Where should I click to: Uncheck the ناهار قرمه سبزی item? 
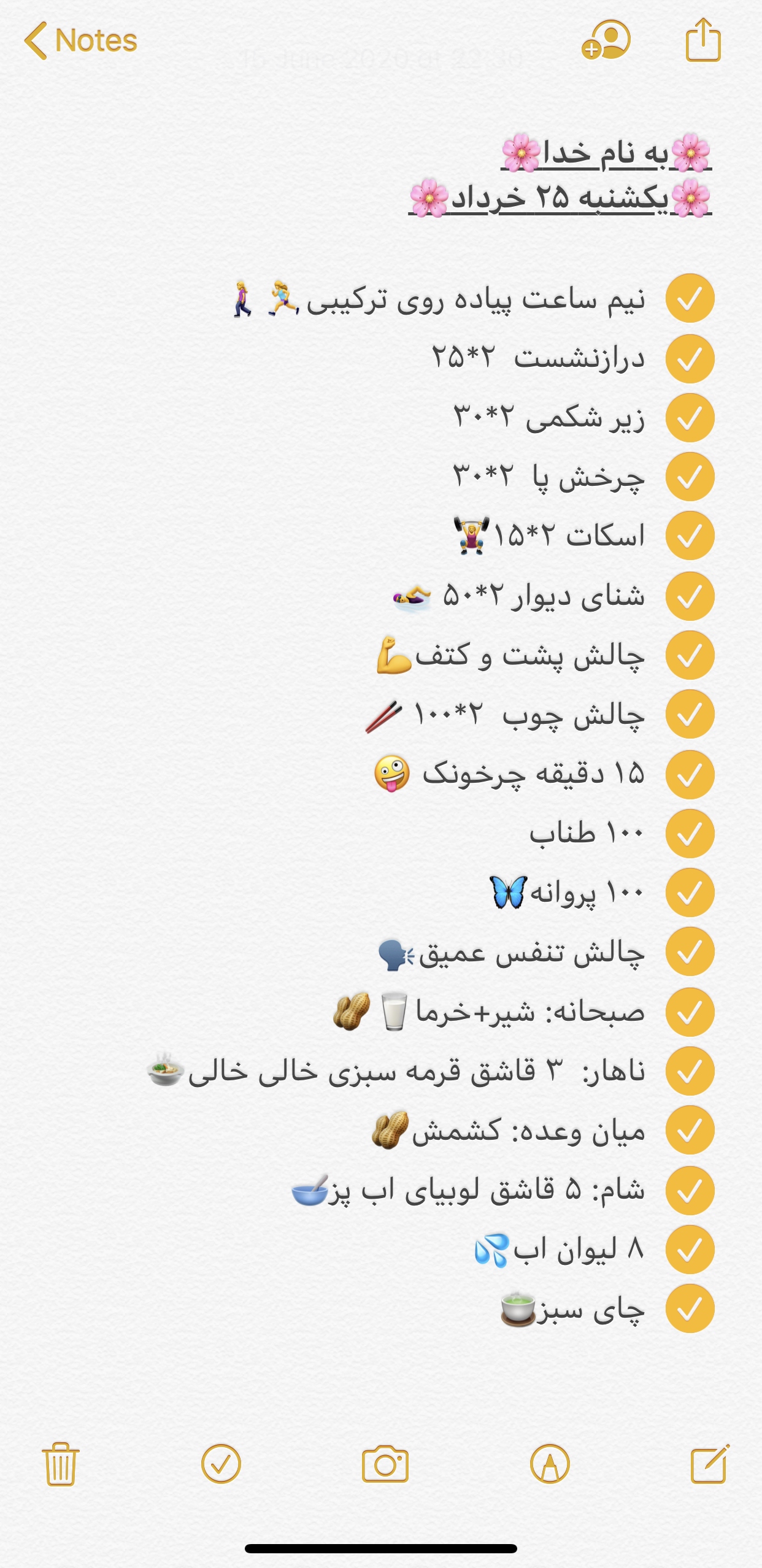pyautogui.click(x=690, y=1071)
